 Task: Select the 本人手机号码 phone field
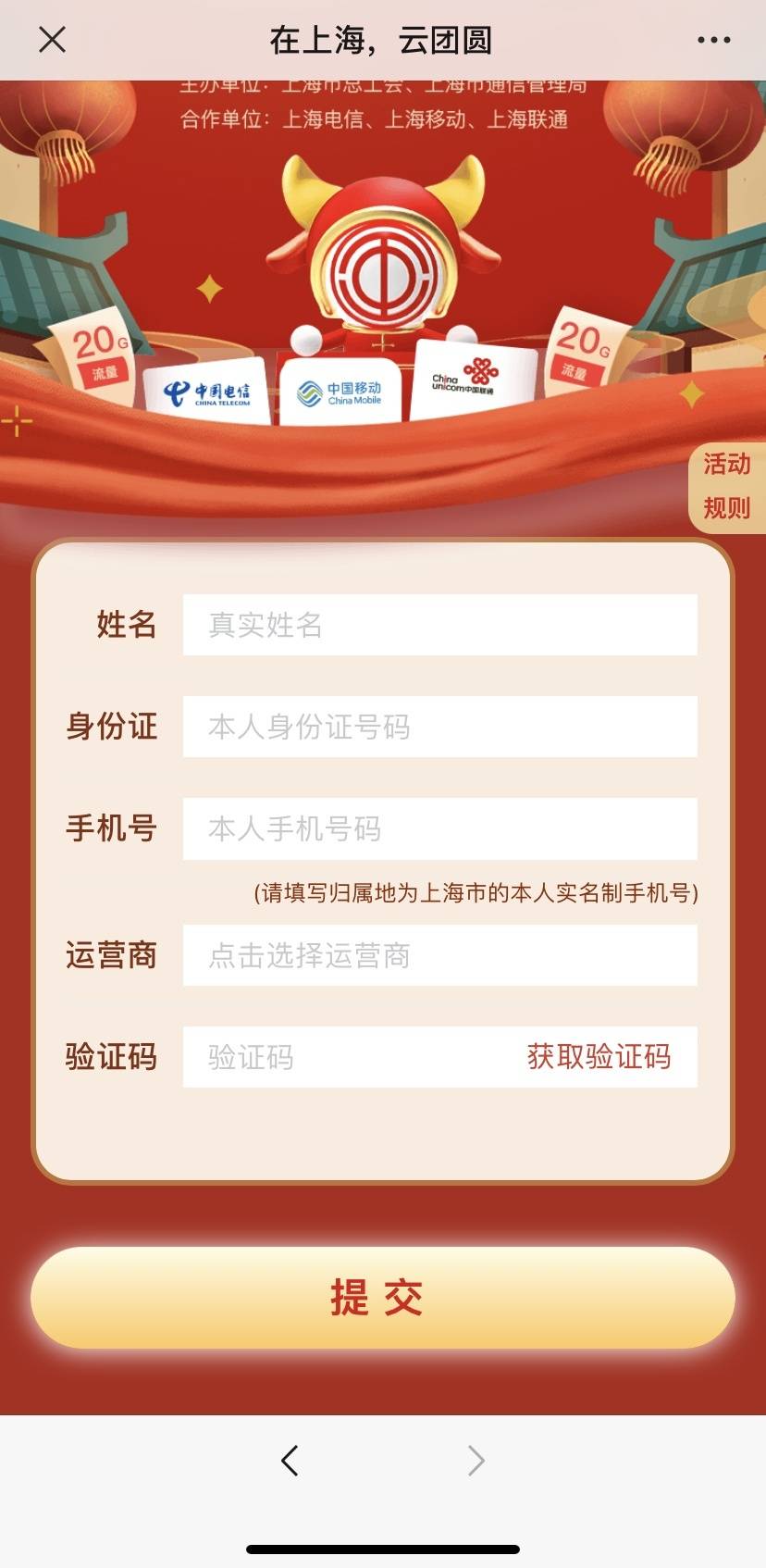(x=439, y=828)
